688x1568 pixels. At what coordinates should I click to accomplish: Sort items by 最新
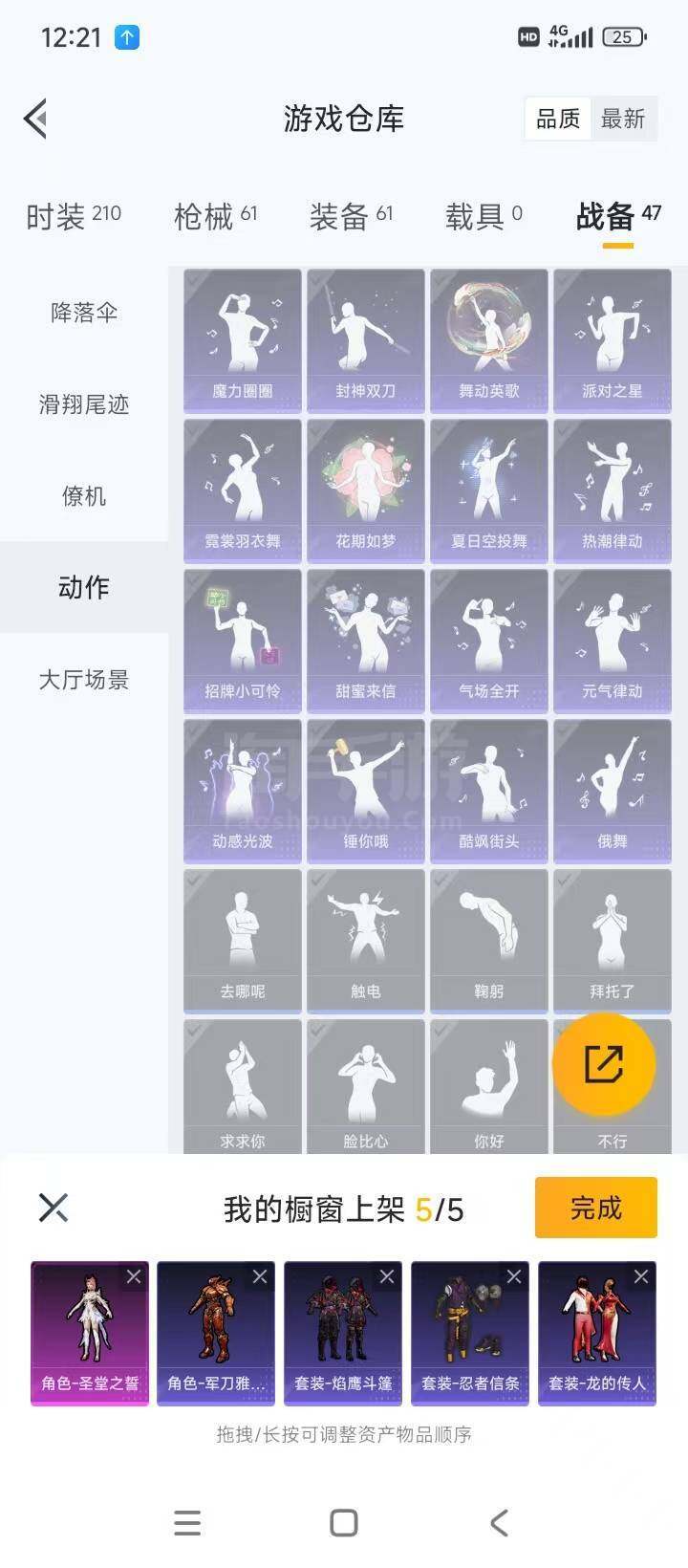click(x=623, y=119)
